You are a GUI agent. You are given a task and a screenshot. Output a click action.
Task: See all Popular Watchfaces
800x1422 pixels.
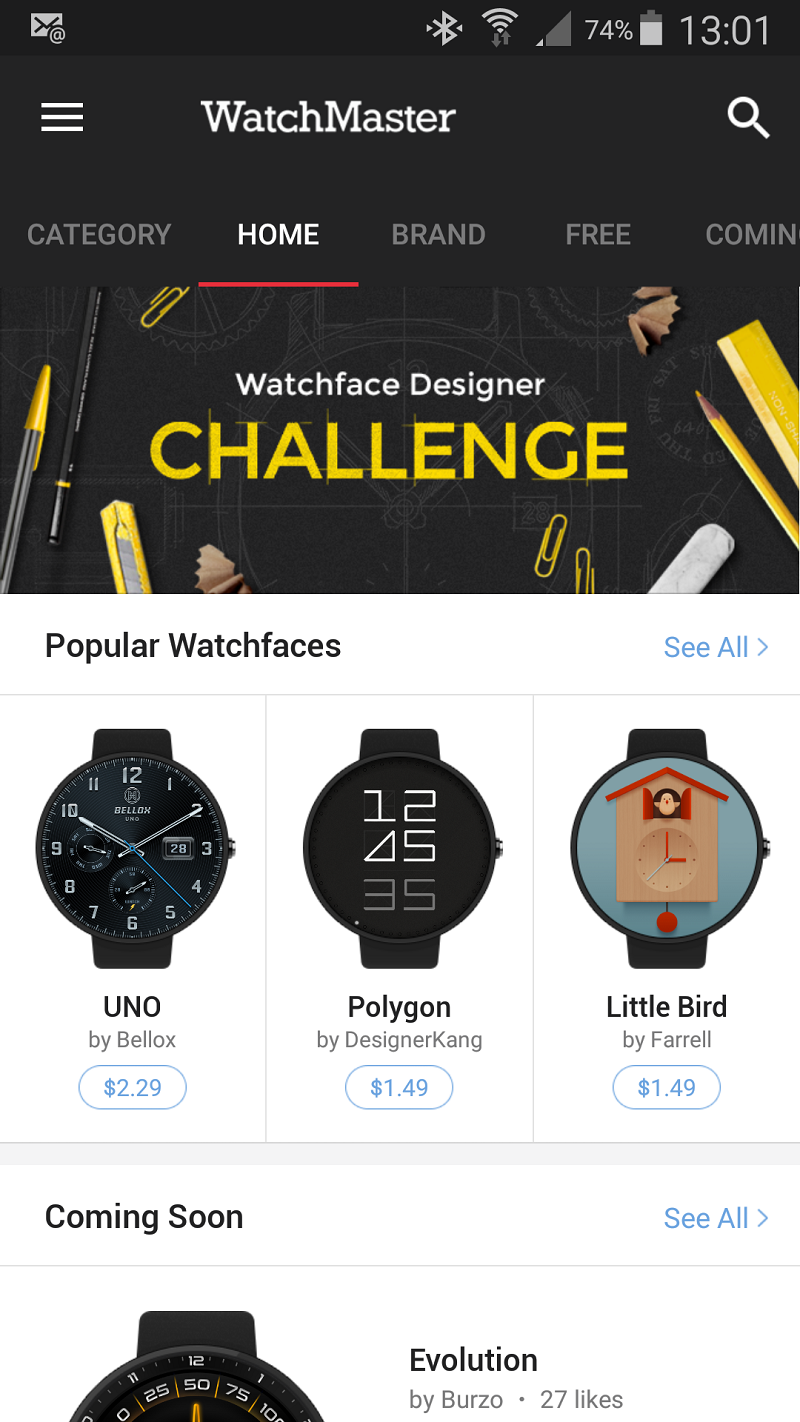pyautogui.click(x=716, y=647)
